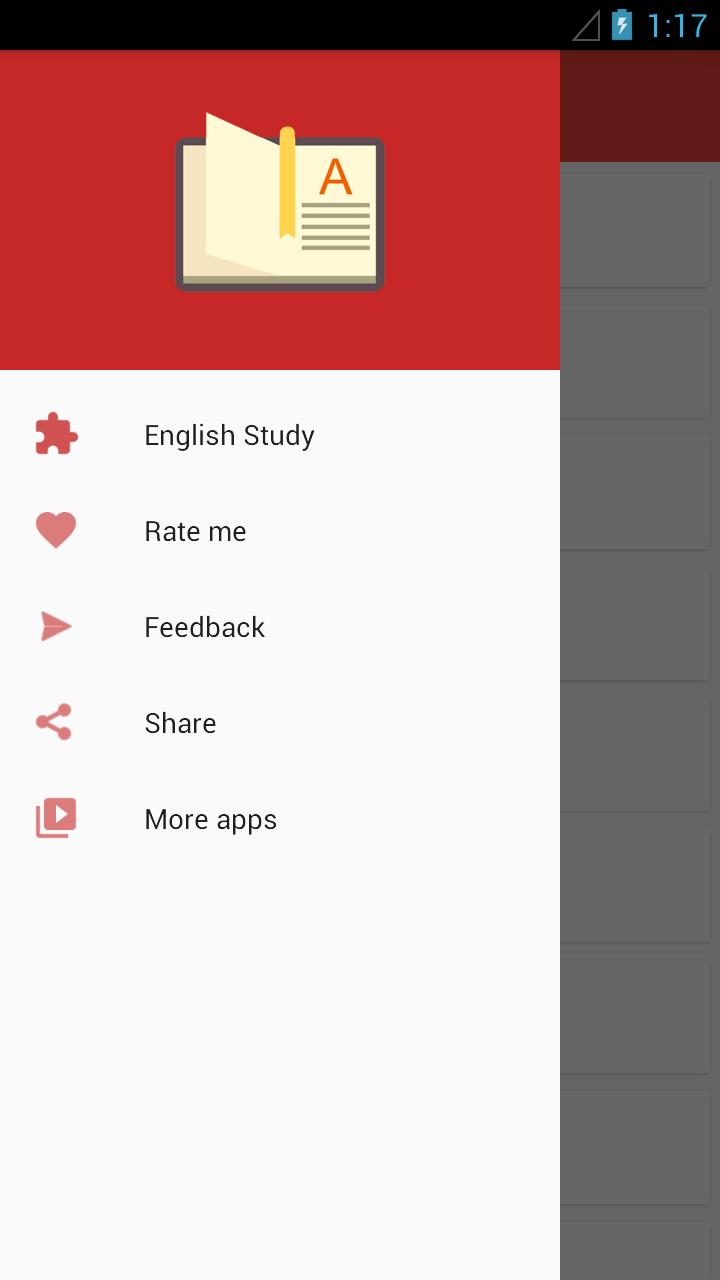The image size is (720, 1280).
Task: View More apps from the developer
Action: coord(210,819)
